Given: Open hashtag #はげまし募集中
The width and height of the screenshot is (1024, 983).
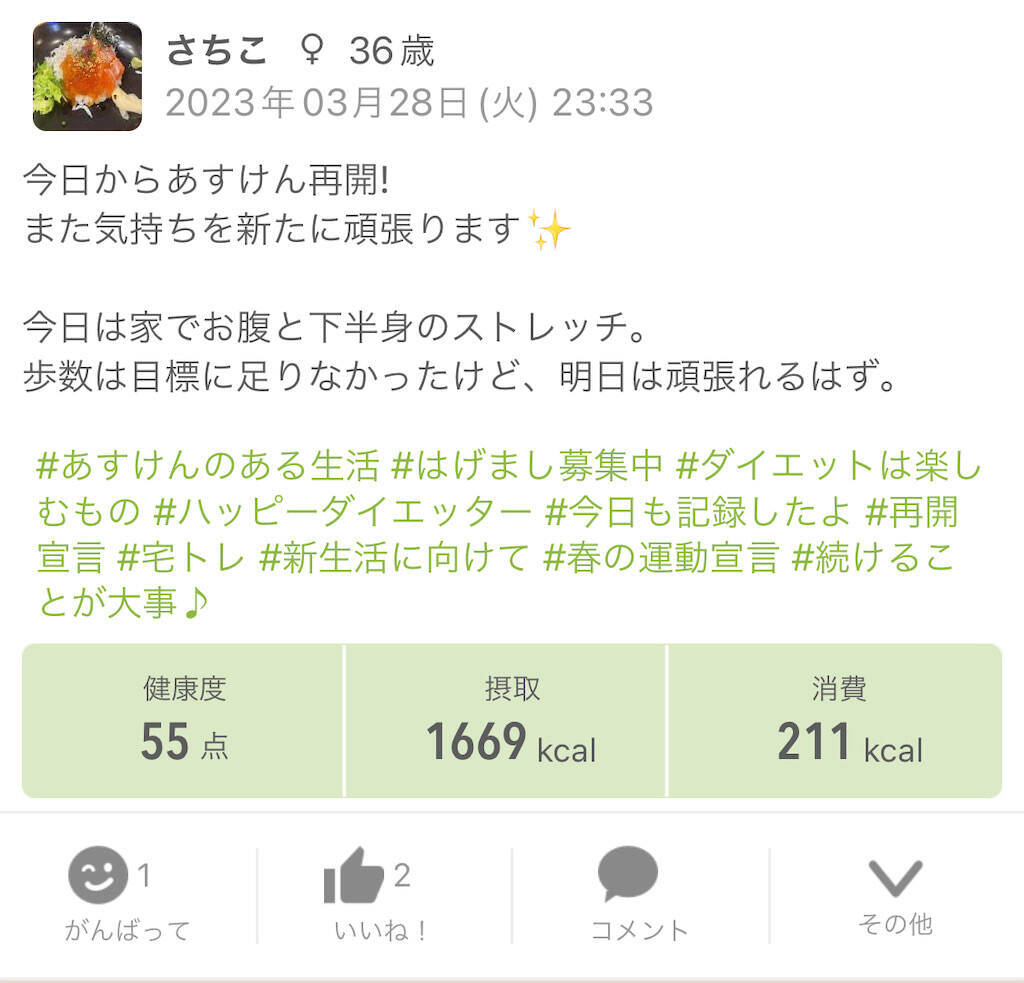Looking at the screenshot, I should click(x=527, y=465).
